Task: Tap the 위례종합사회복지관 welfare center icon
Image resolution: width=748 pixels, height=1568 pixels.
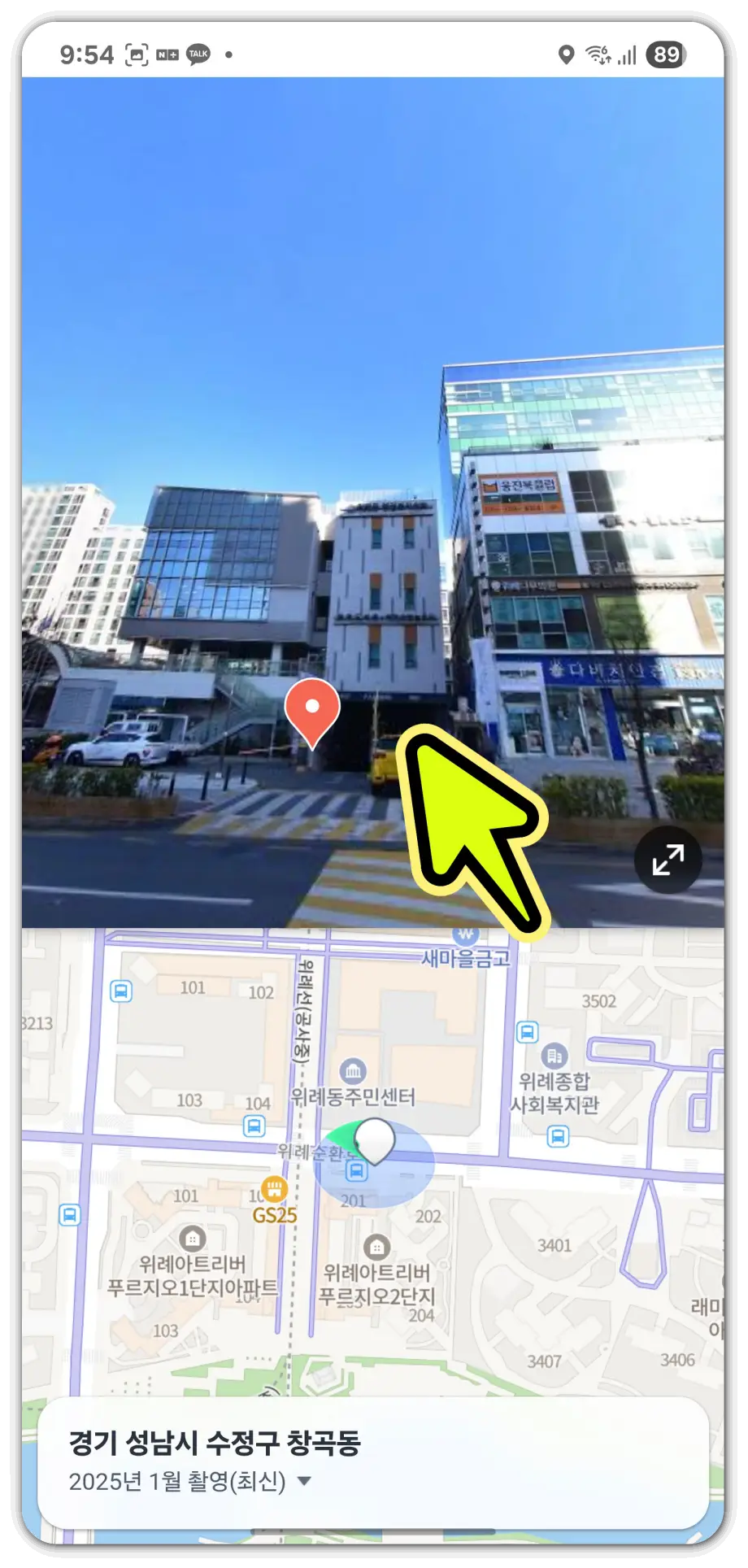Action: pos(555,1056)
